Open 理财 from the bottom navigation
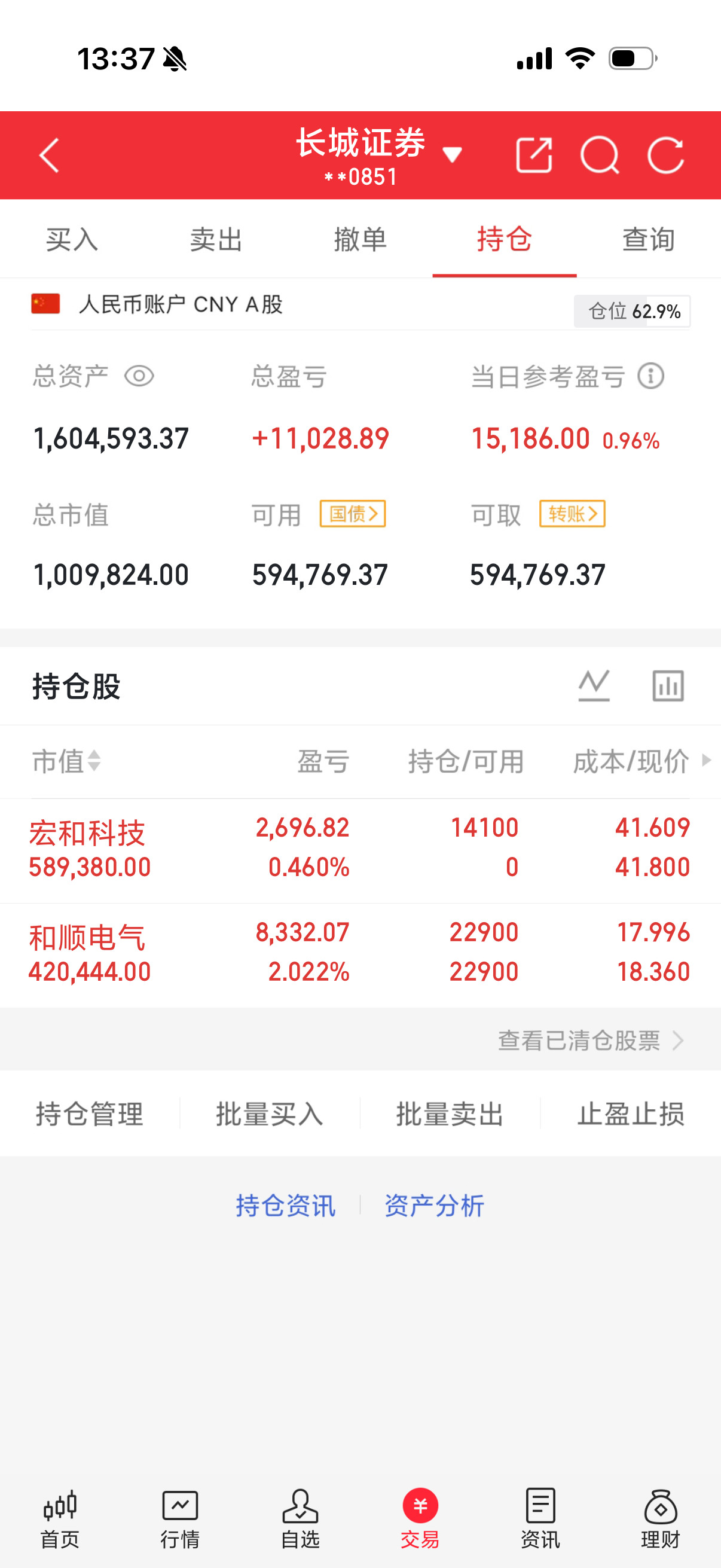The height and width of the screenshot is (1568, 721). pyautogui.click(x=660, y=1515)
